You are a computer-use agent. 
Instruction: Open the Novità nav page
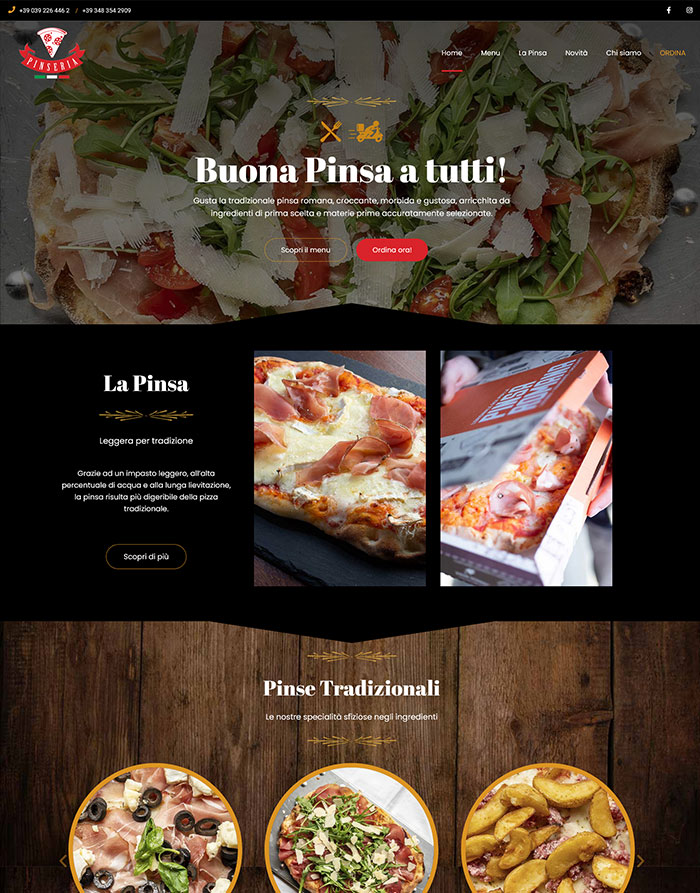[x=576, y=53]
